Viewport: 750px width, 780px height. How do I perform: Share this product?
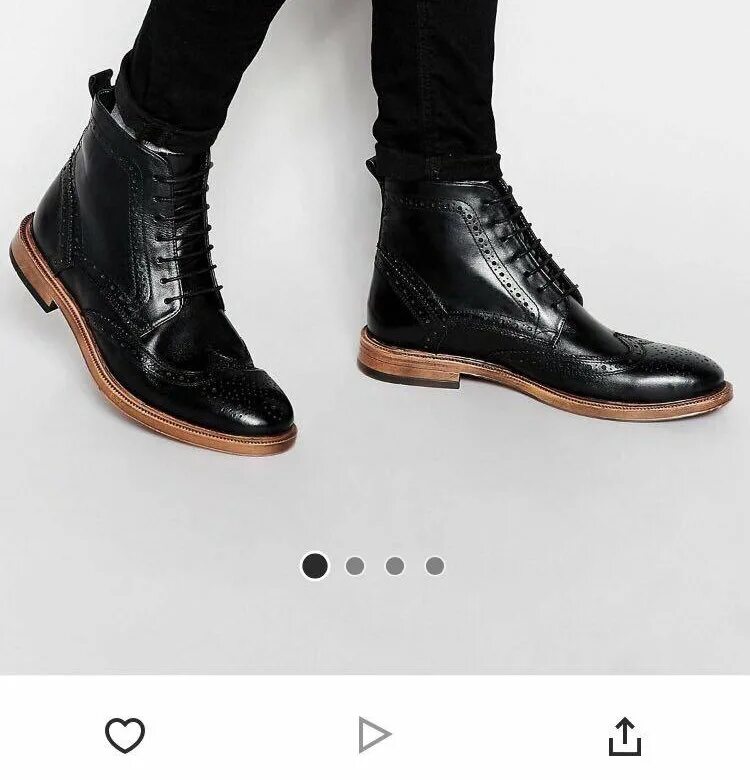pyautogui.click(x=624, y=735)
